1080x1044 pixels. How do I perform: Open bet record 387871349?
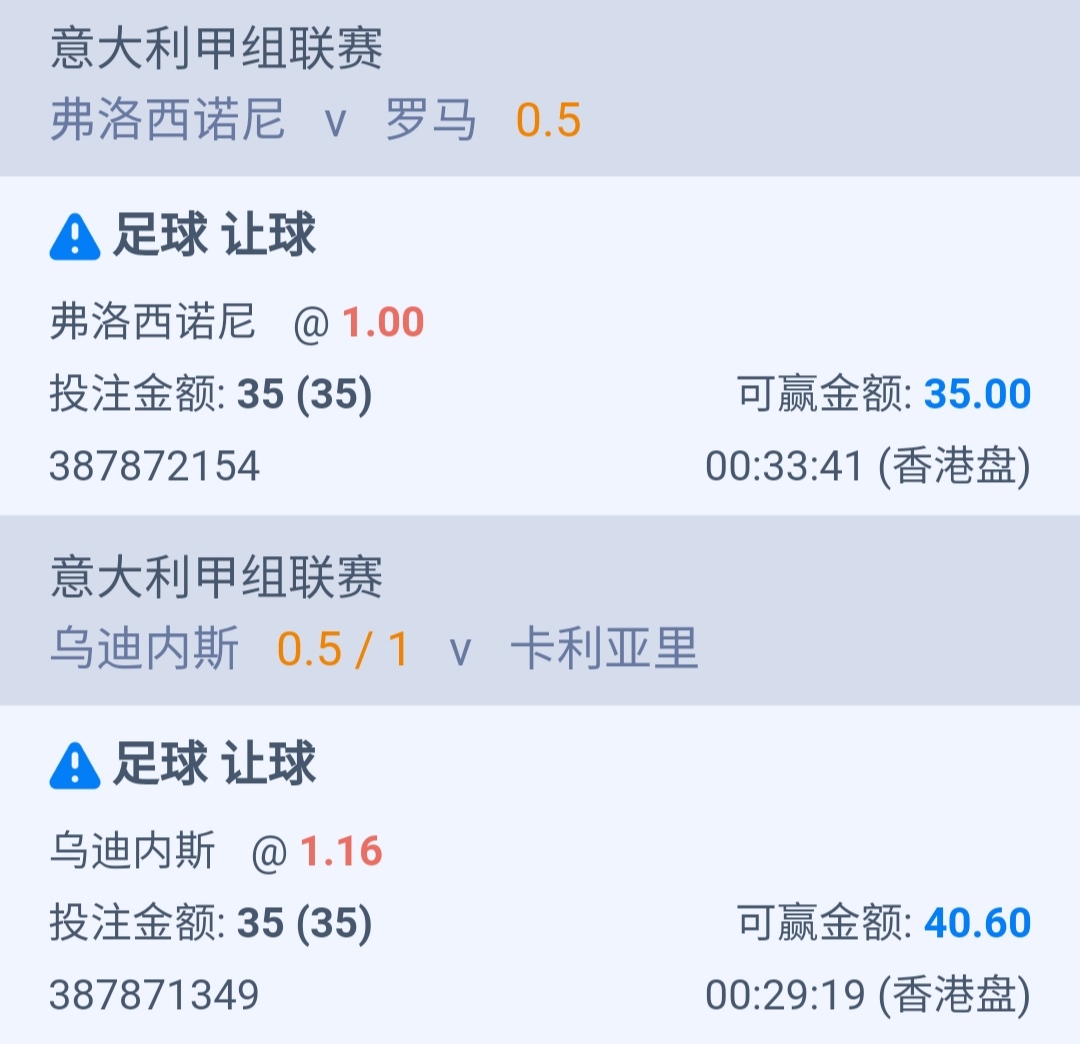click(155, 994)
